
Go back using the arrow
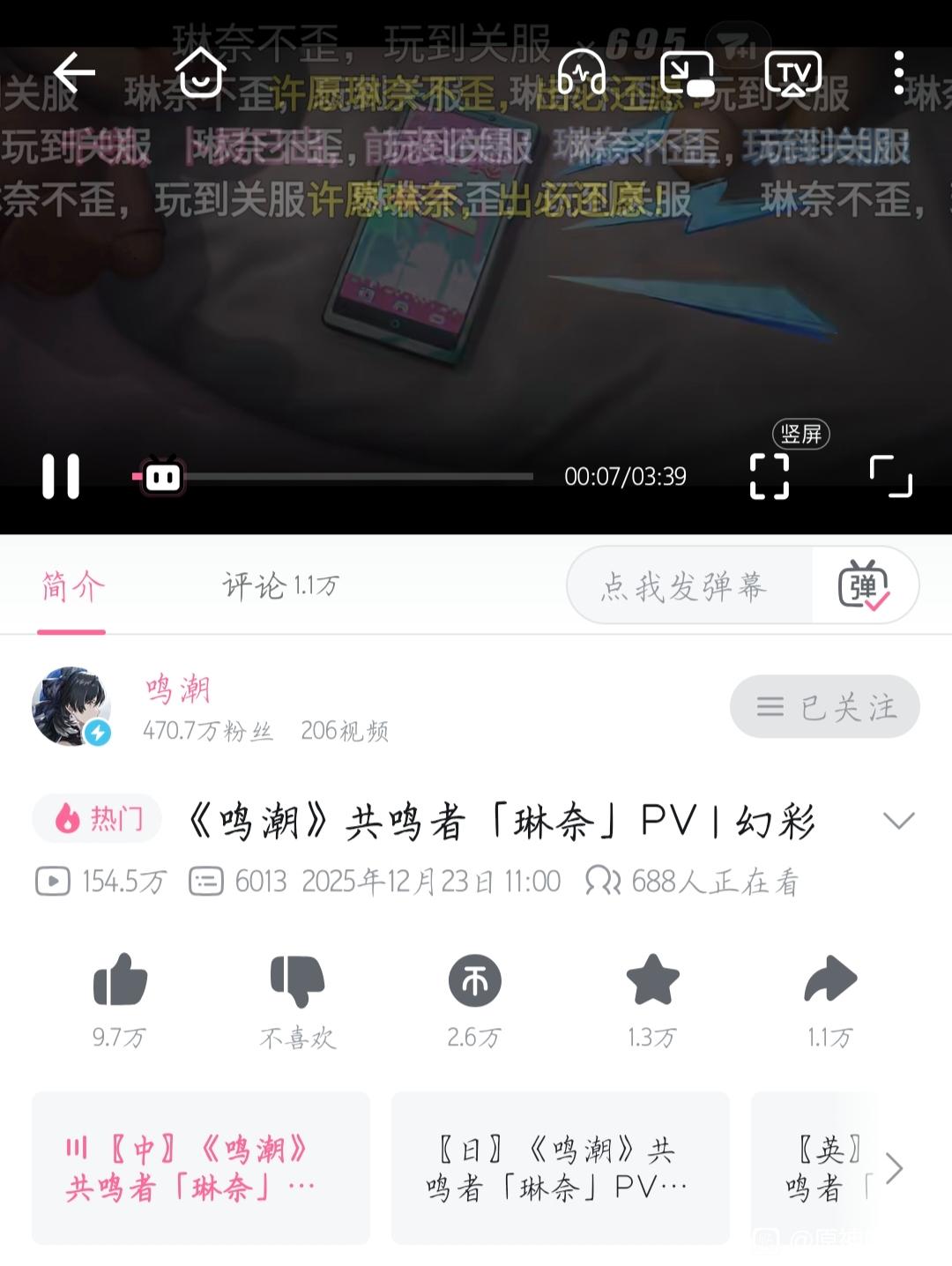(74, 72)
